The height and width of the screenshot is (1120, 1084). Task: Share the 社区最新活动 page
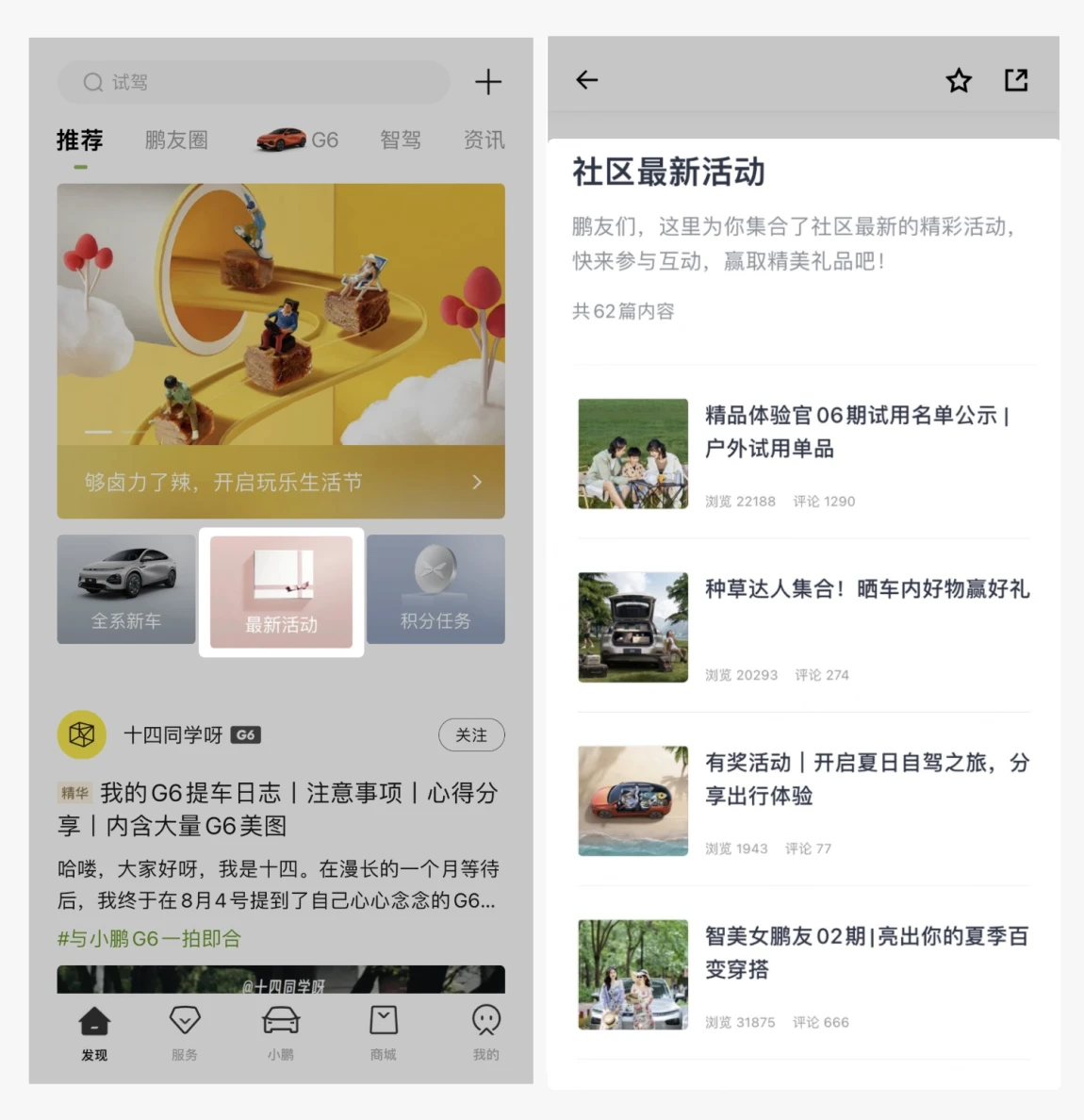(1016, 80)
